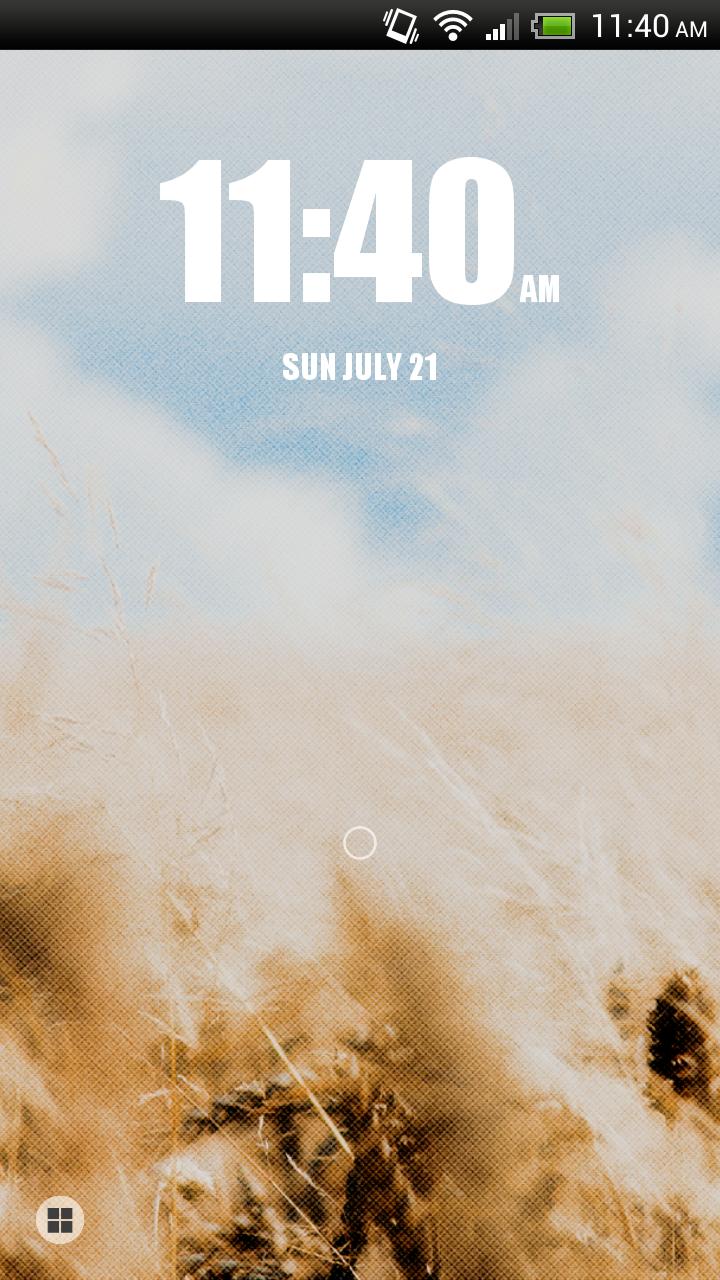Image resolution: width=720 pixels, height=1280 pixels.
Task: Tap the circular home ring indicator
Action: tap(360, 843)
